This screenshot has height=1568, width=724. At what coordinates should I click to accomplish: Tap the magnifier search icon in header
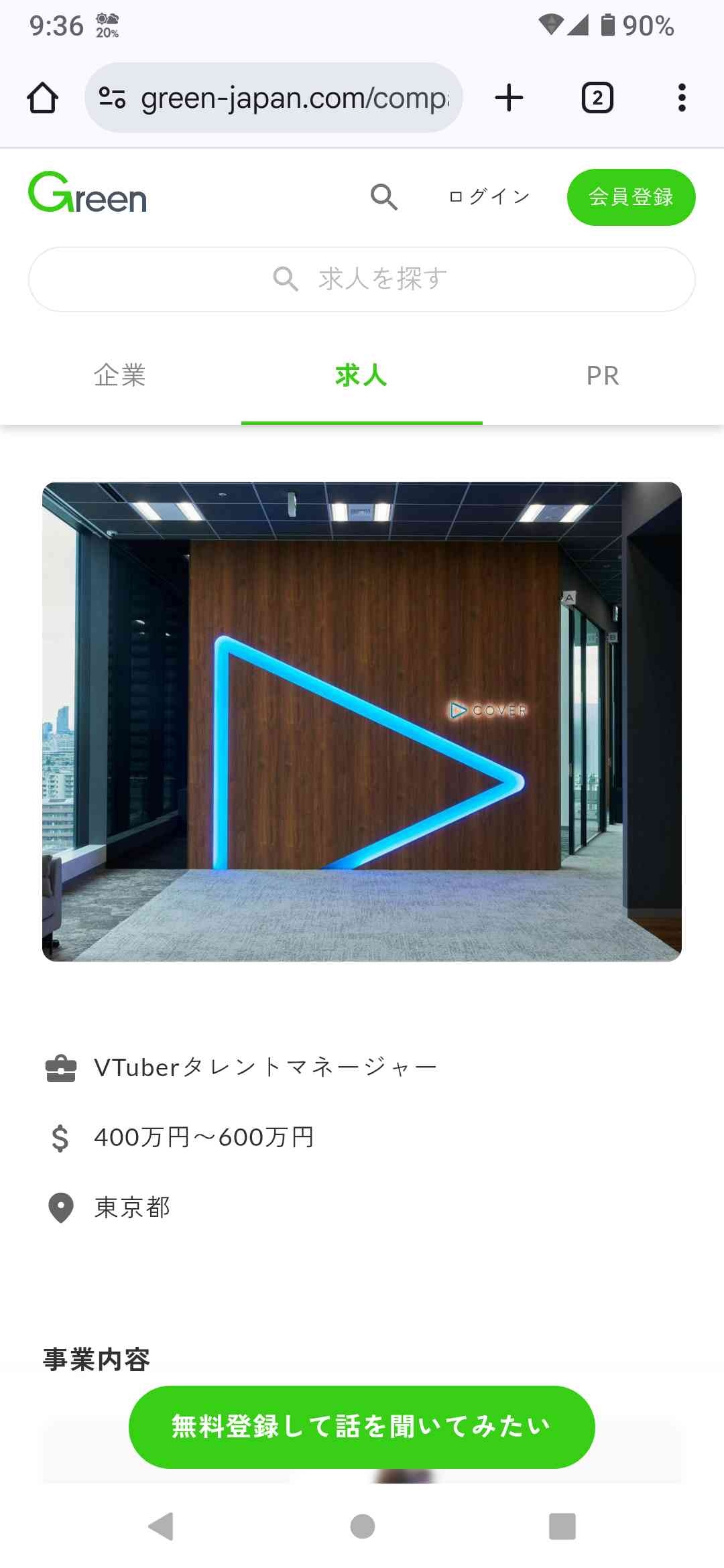[x=383, y=196]
